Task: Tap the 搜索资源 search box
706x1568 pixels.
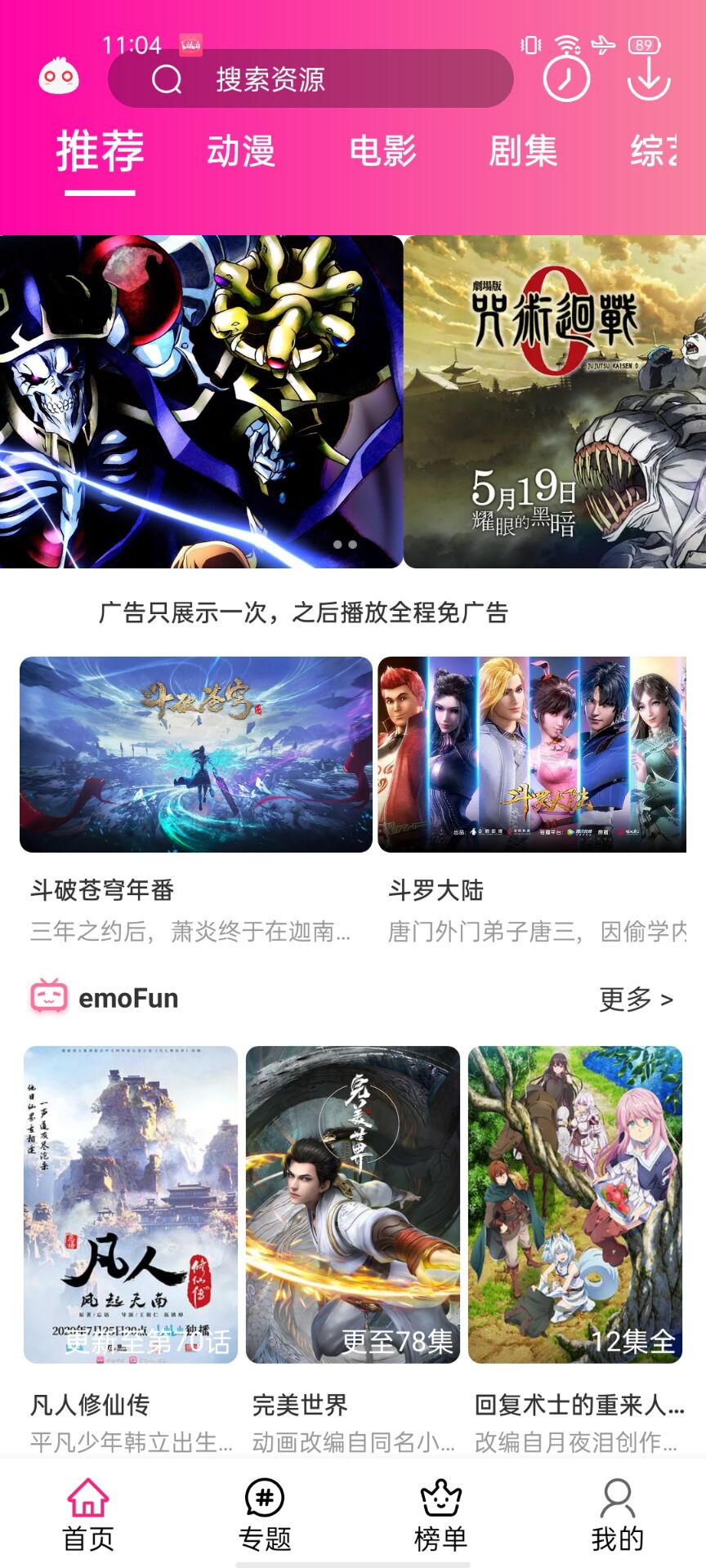Action: pyautogui.click(x=311, y=79)
